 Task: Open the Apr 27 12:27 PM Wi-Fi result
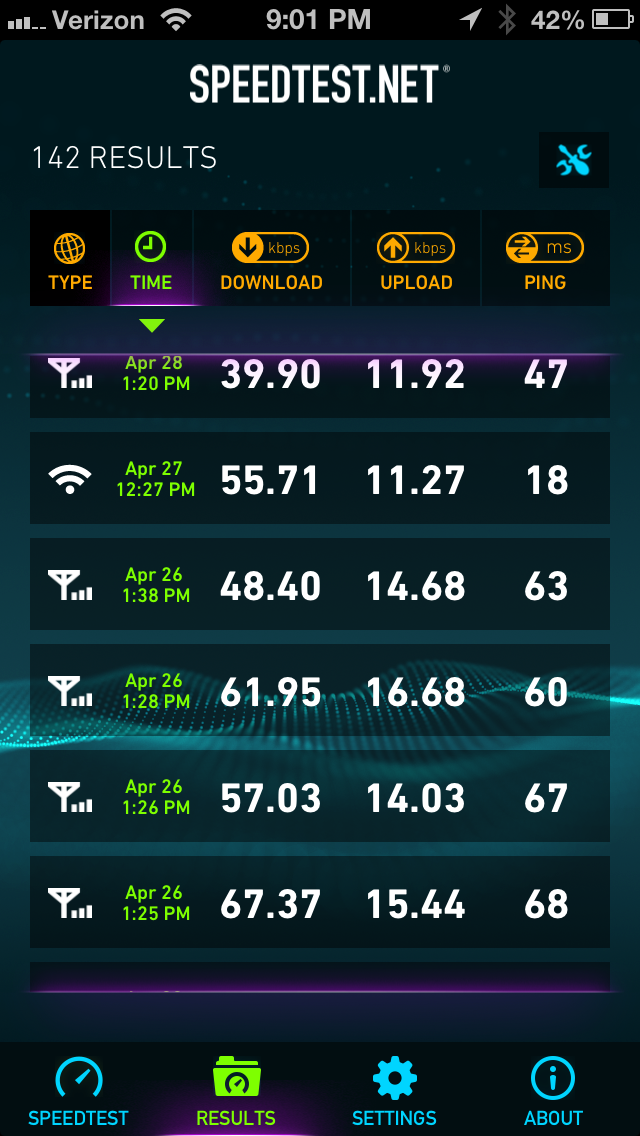[x=320, y=478]
